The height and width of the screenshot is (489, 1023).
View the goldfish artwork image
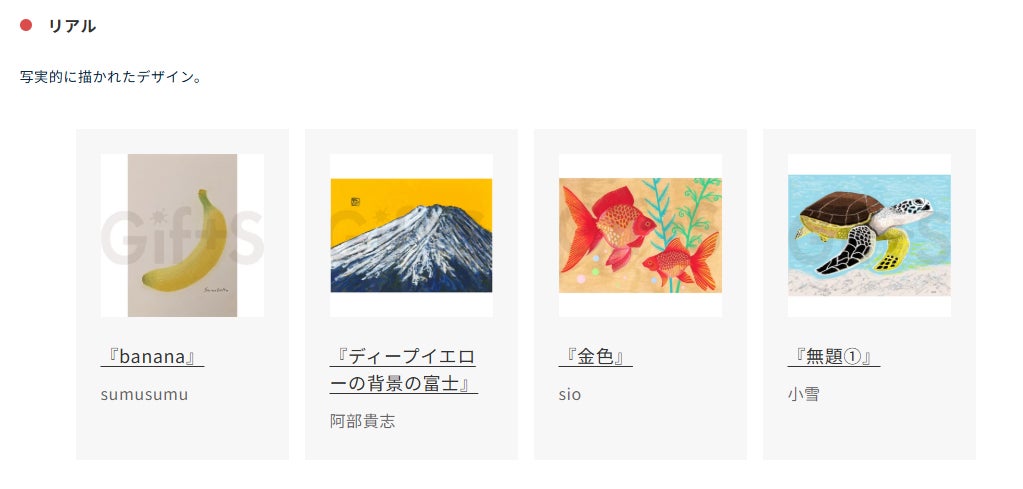[x=640, y=235]
